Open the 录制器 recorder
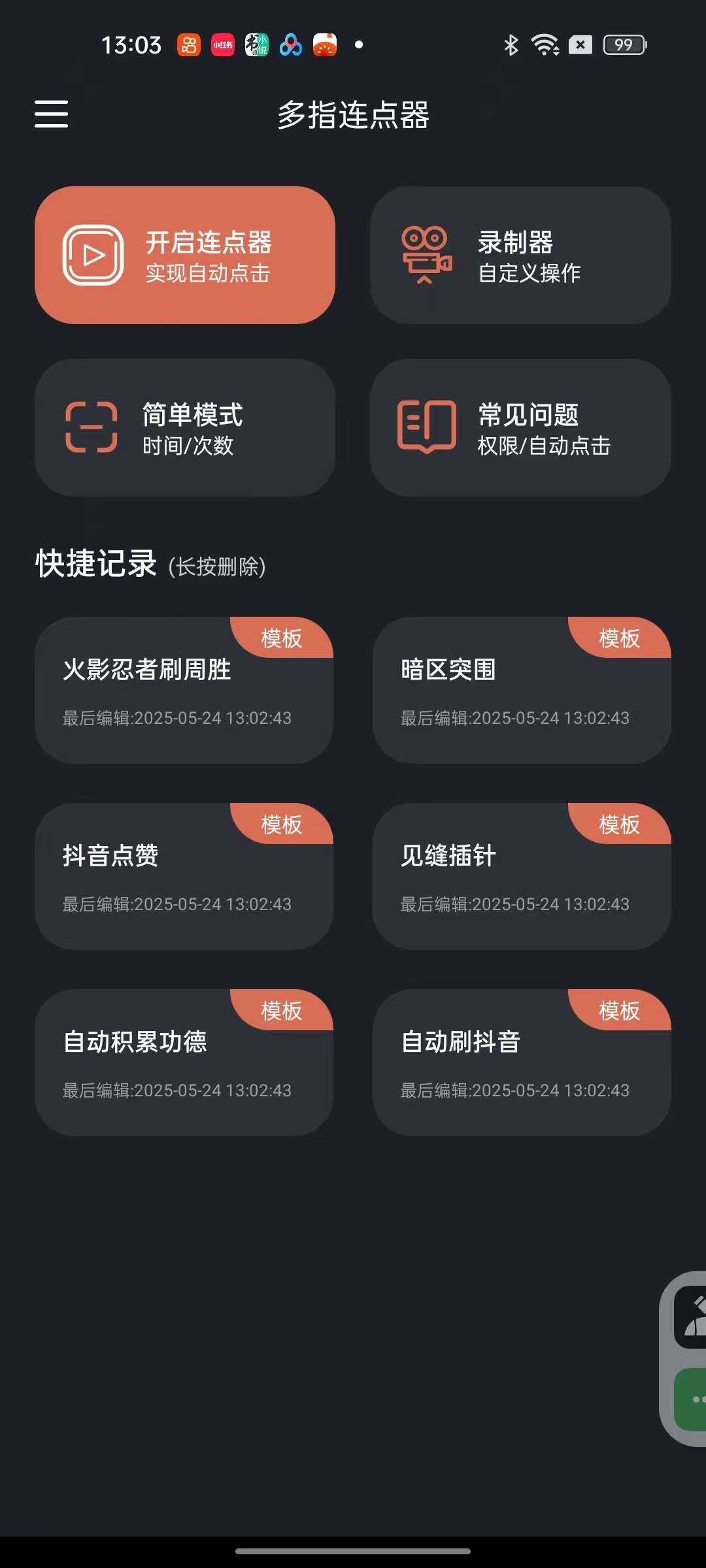Screen dimensions: 706x1568 click(520, 255)
